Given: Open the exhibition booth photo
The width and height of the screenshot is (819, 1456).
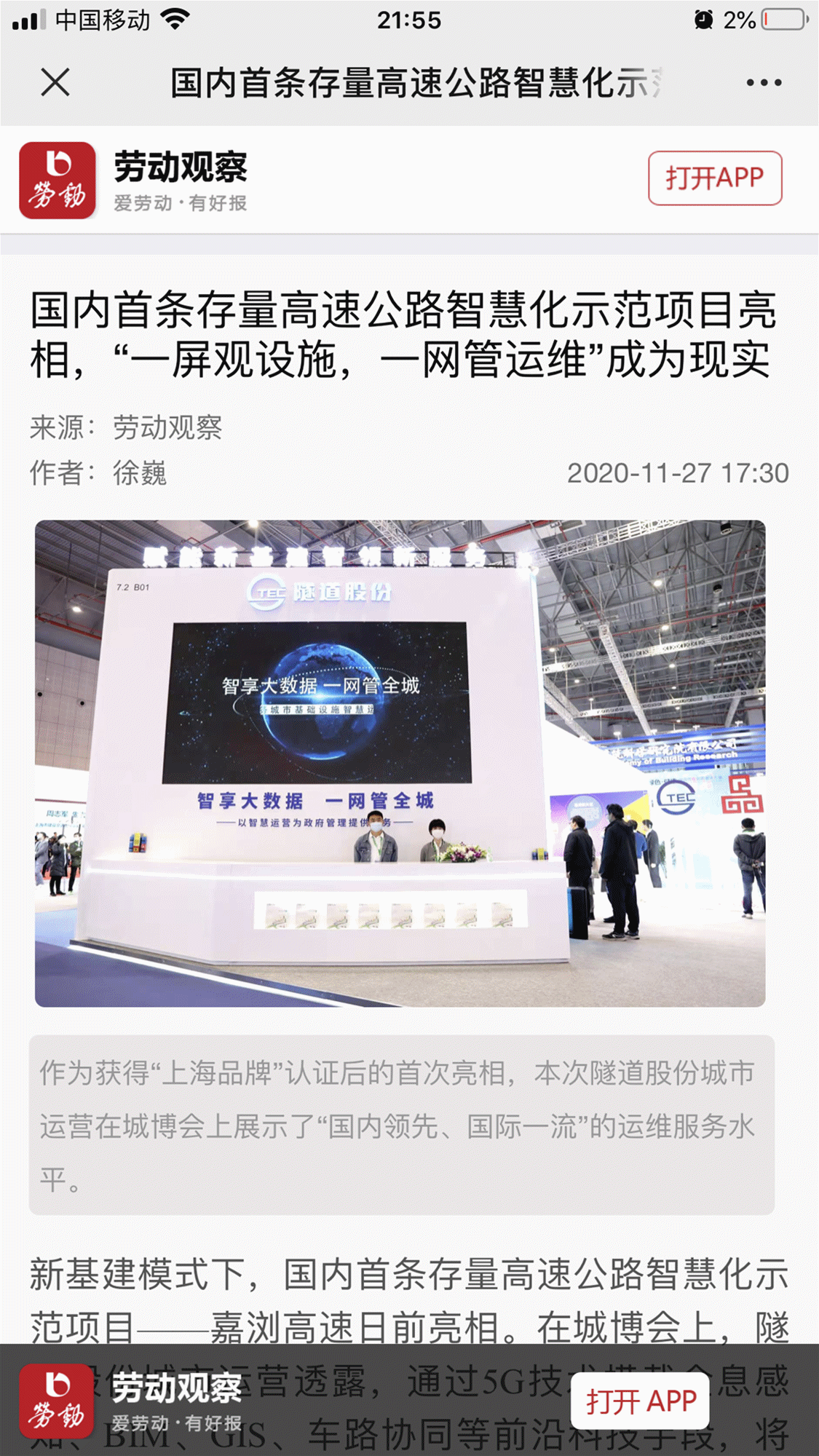Looking at the screenshot, I should (x=400, y=763).
